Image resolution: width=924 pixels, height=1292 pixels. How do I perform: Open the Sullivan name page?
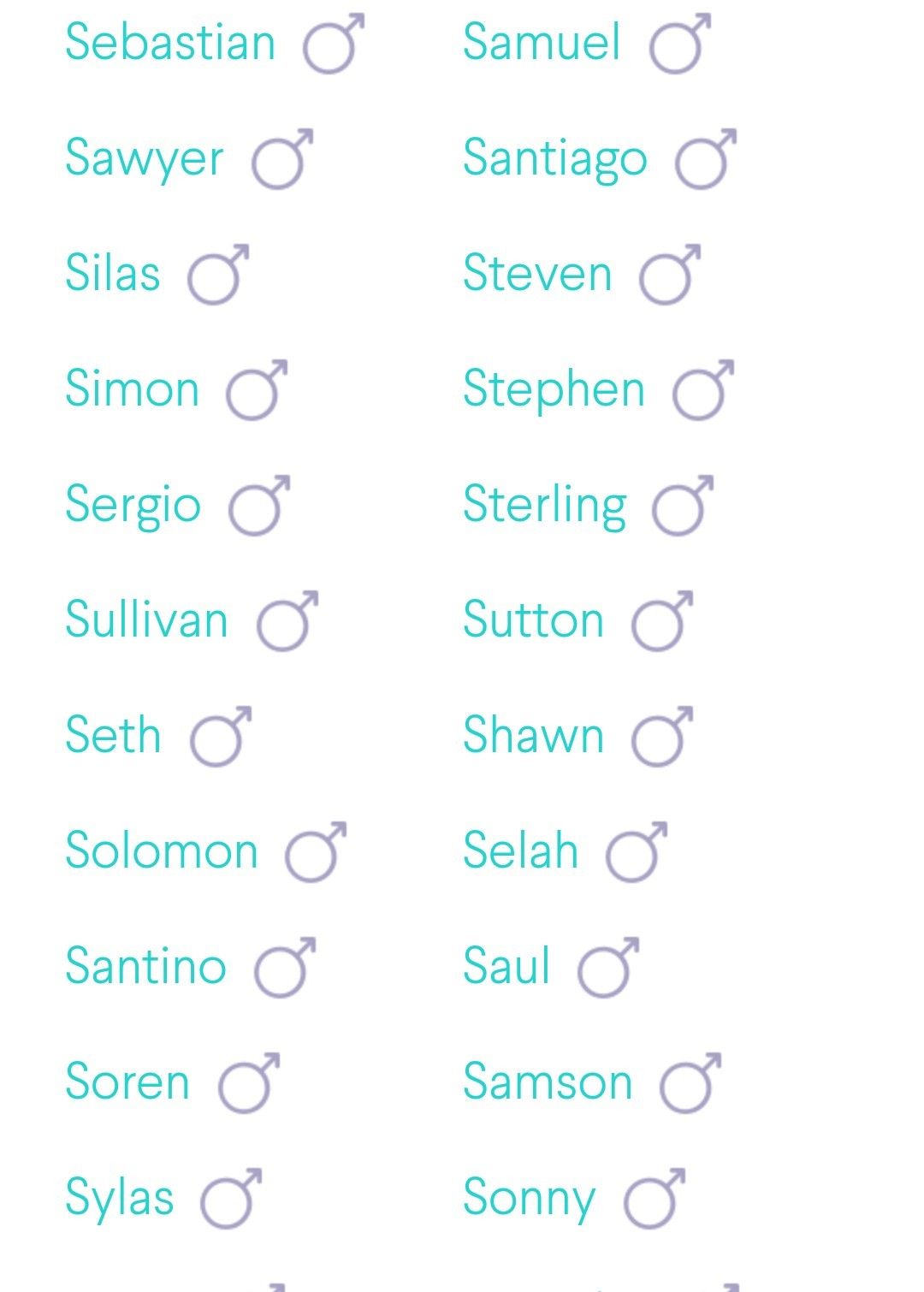[147, 620]
